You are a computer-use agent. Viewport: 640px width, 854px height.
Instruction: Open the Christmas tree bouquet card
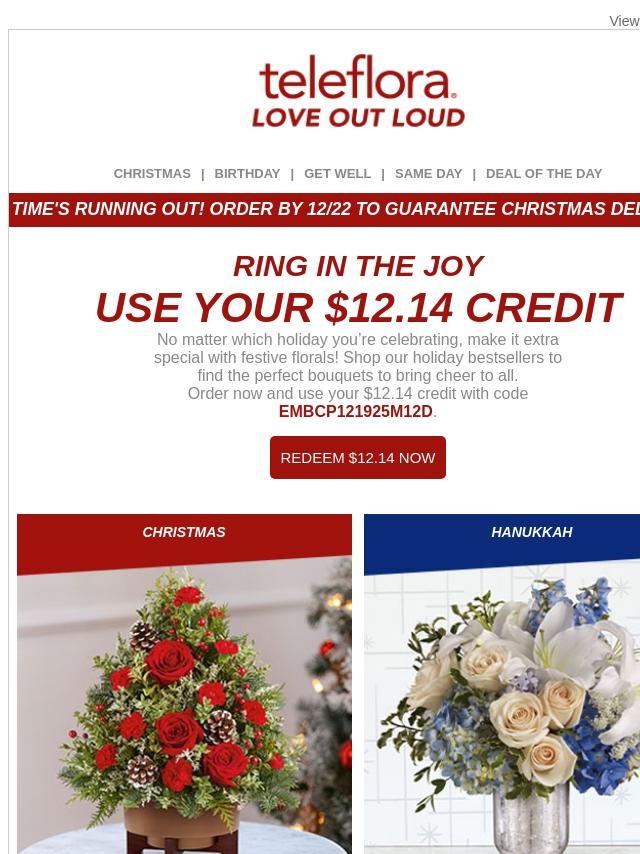click(x=184, y=684)
